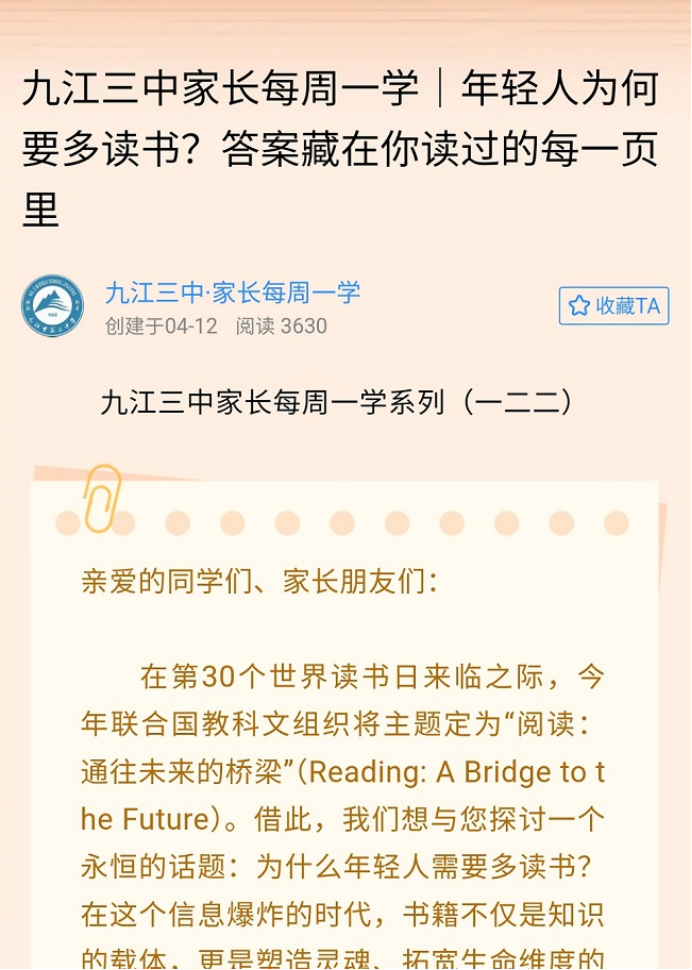The image size is (692, 970).
Task: Open the 九江三中 author avatar
Action: click(52, 306)
